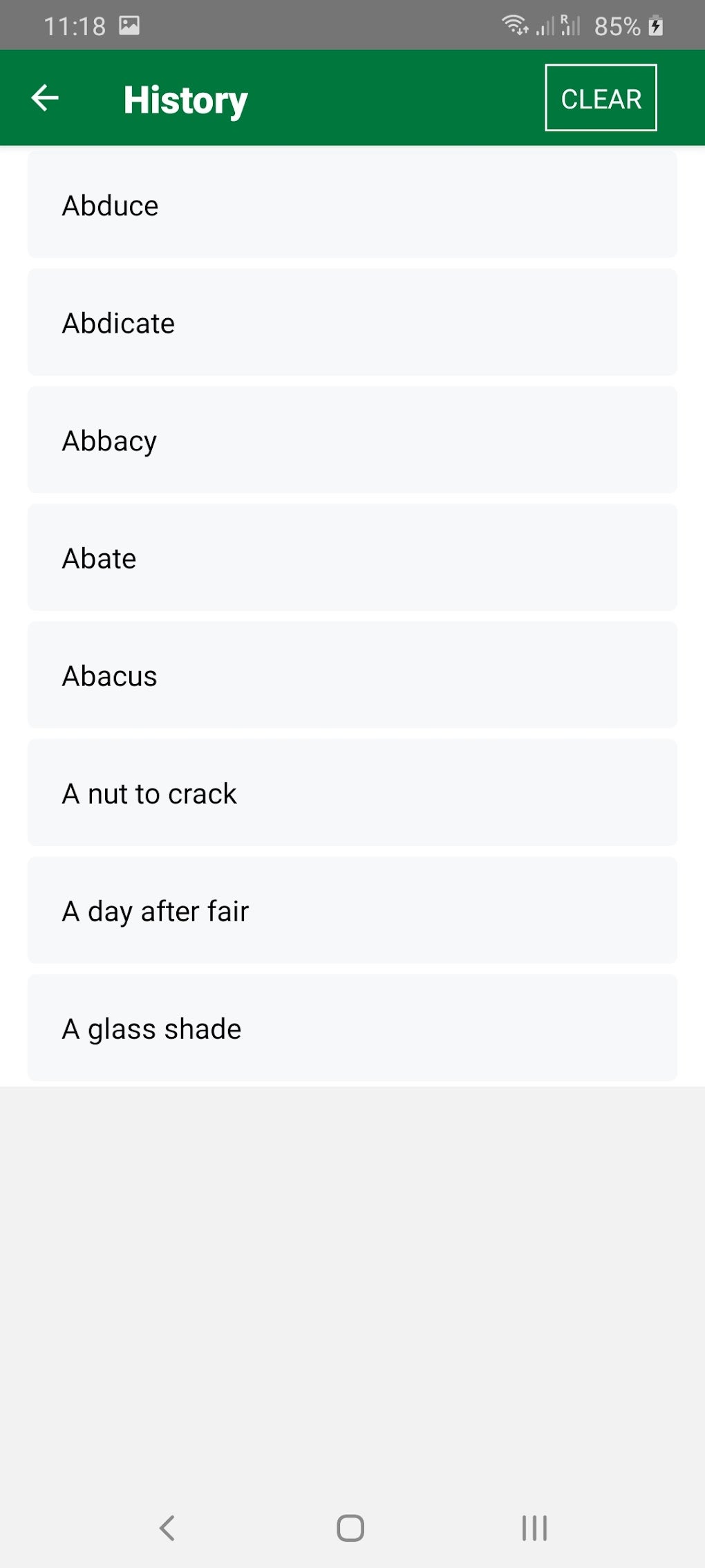705x1568 pixels.
Task: Open the phrase A nut to crack
Action: pos(352,793)
